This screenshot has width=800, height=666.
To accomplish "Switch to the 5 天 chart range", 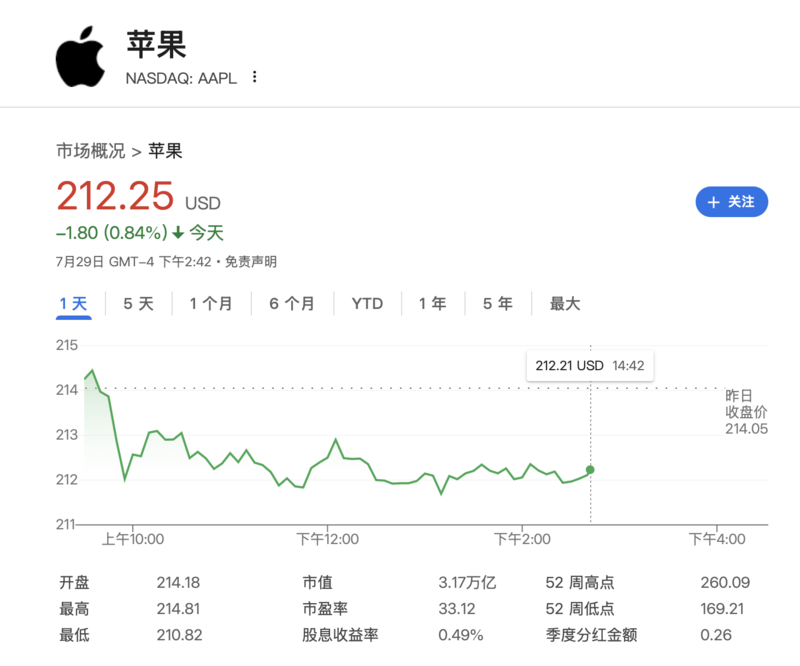I will (138, 304).
